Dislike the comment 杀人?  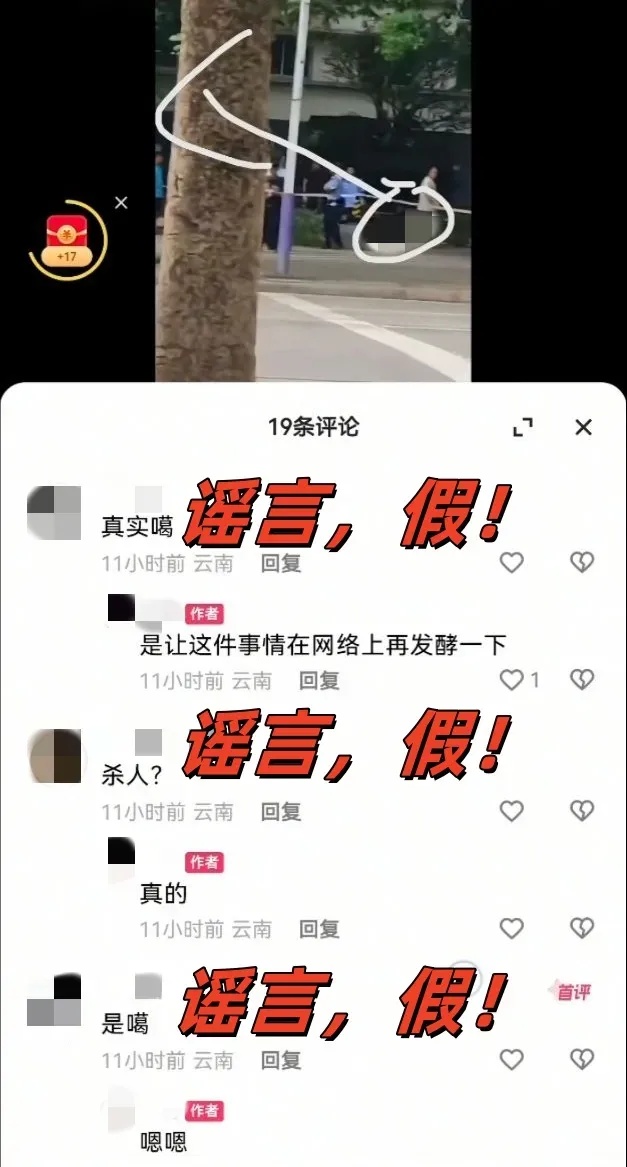(x=582, y=811)
